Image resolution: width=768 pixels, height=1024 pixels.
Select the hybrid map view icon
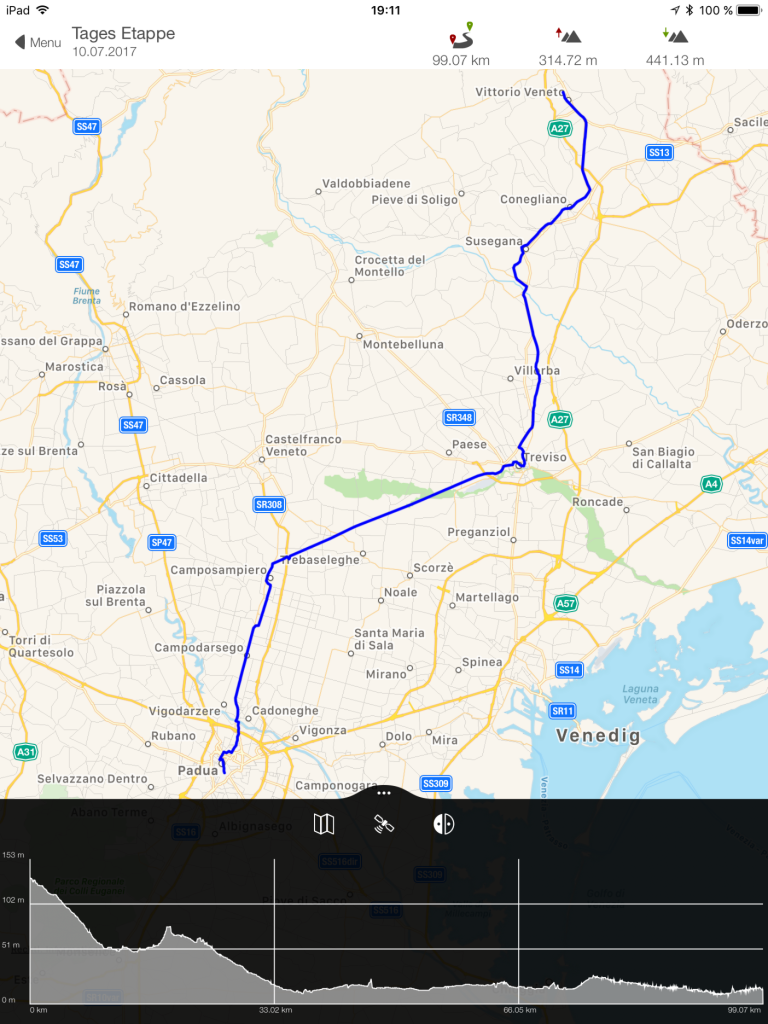pyautogui.click(x=444, y=824)
